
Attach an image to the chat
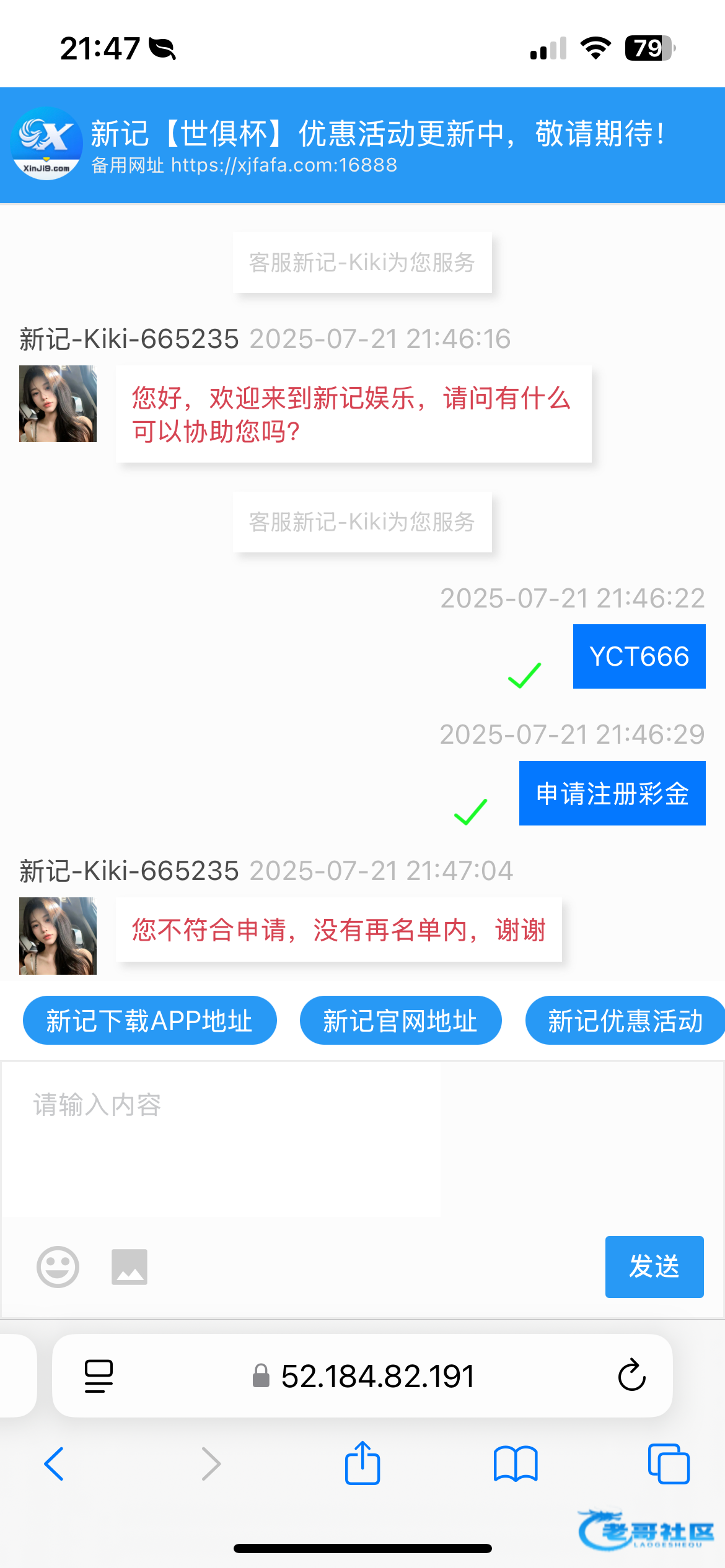point(130,1267)
